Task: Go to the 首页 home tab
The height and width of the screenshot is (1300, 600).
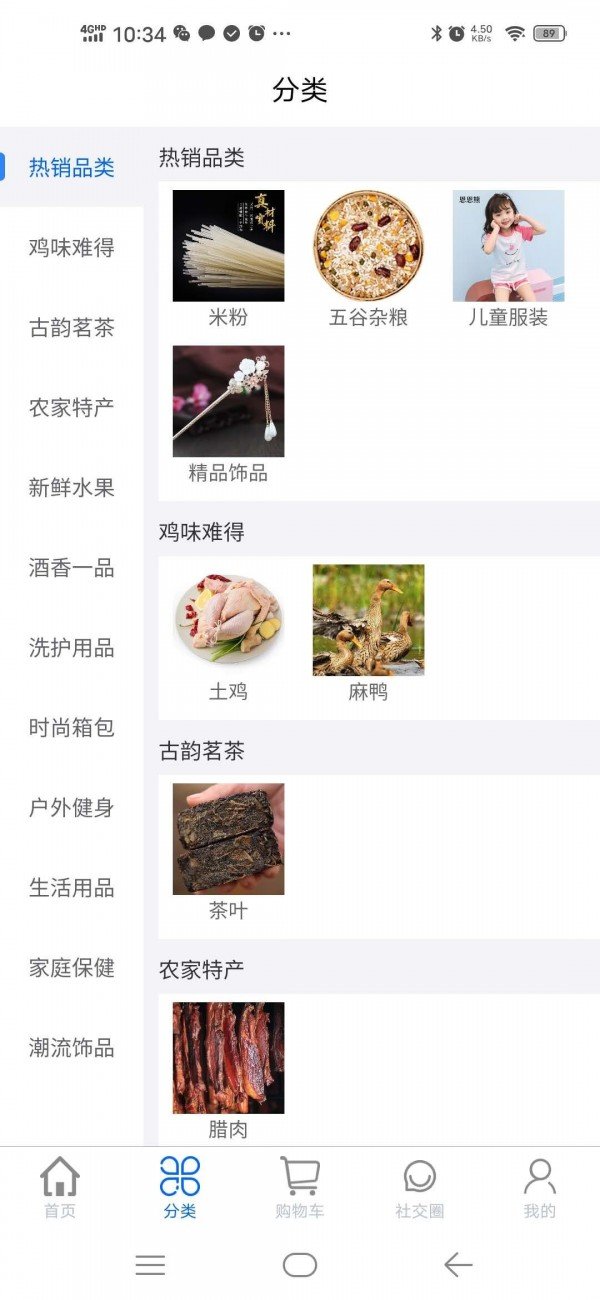Action: click(60, 1188)
